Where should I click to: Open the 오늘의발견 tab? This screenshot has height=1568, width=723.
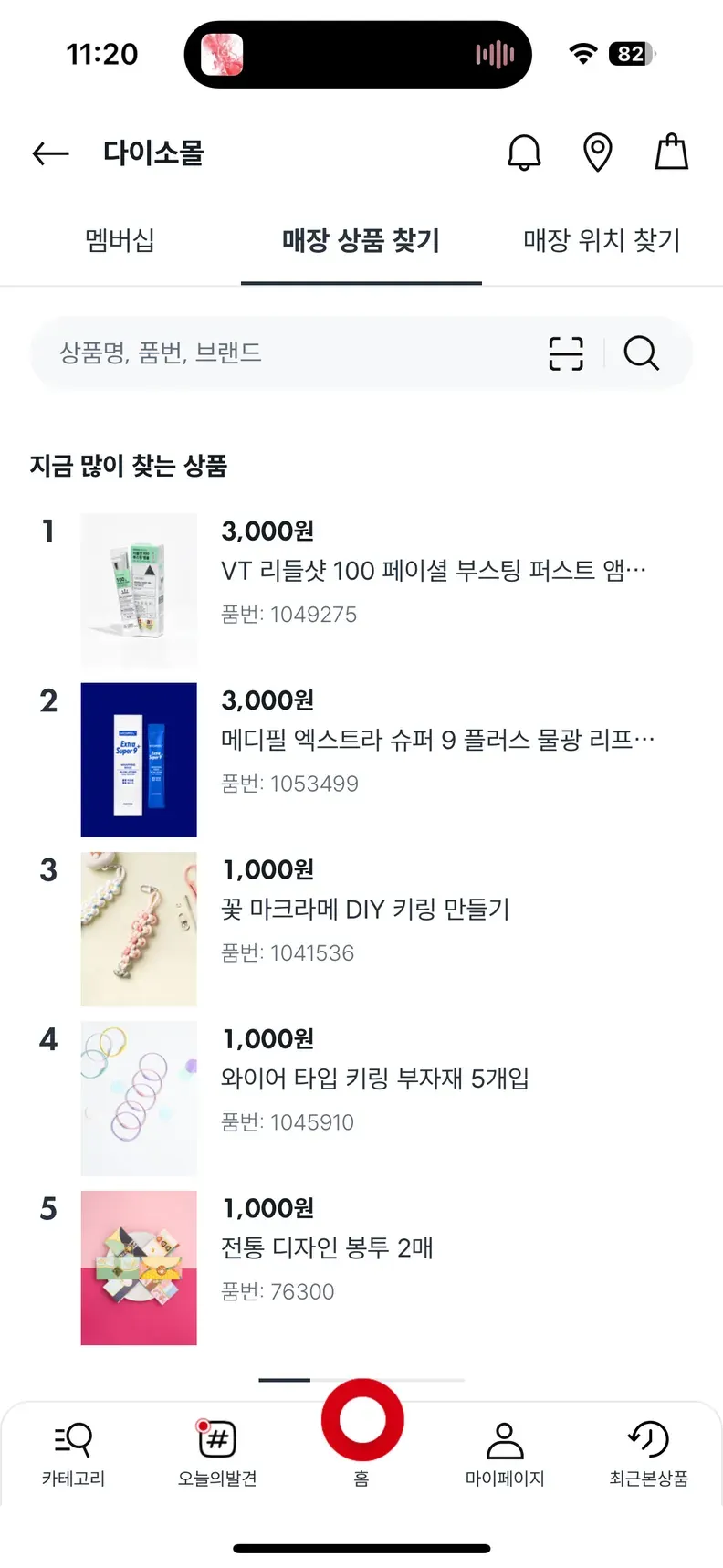217,1454
